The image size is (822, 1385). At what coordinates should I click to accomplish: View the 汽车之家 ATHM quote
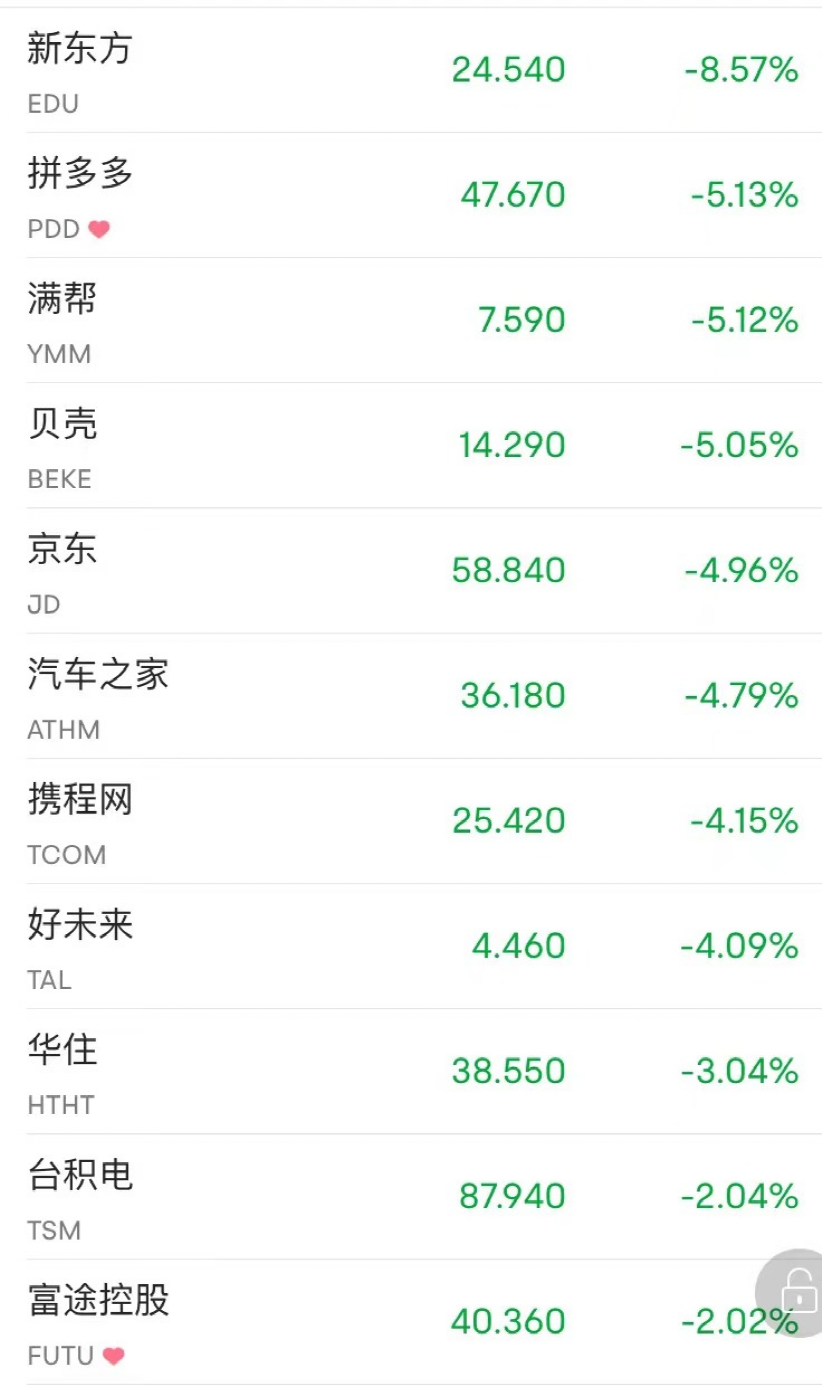(x=411, y=695)
